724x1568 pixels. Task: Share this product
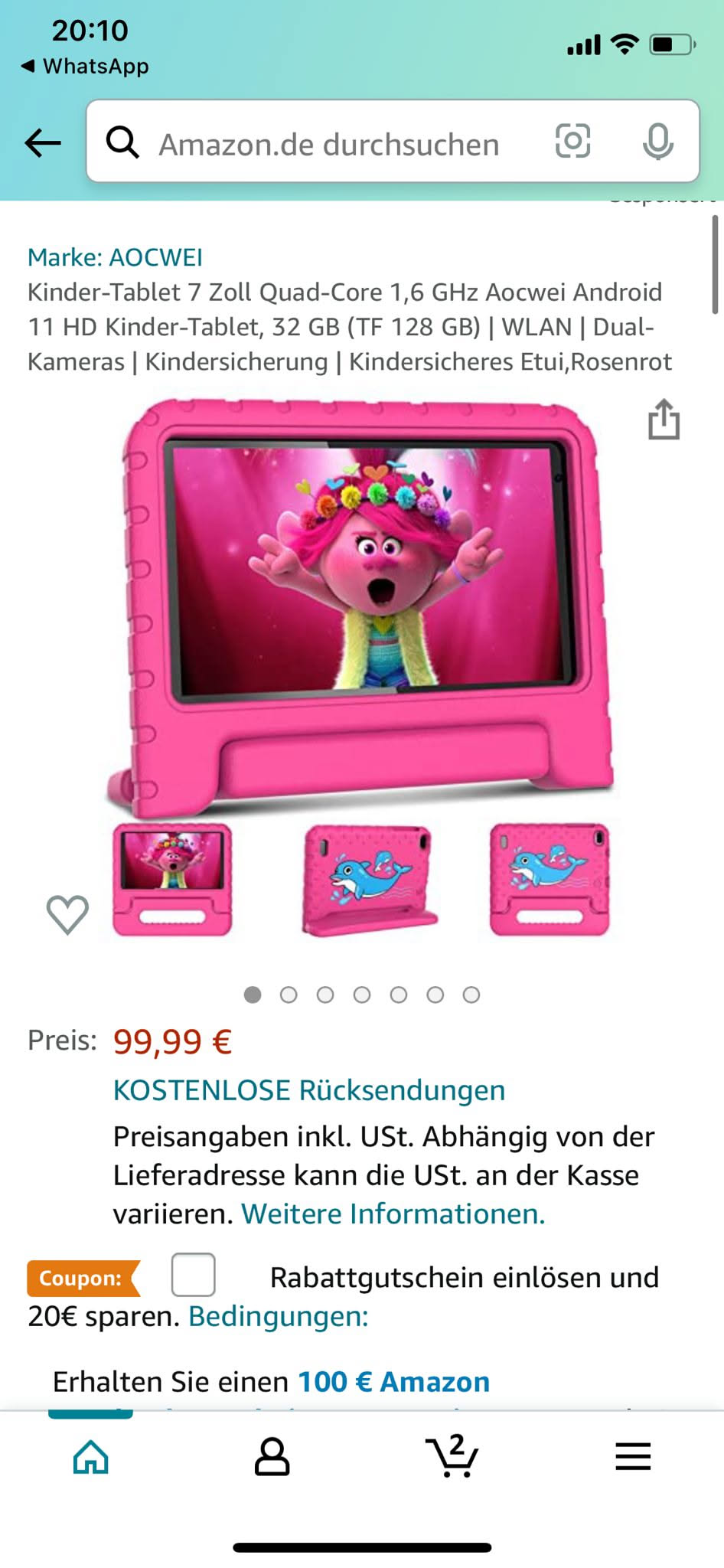[x=664, y=420]
